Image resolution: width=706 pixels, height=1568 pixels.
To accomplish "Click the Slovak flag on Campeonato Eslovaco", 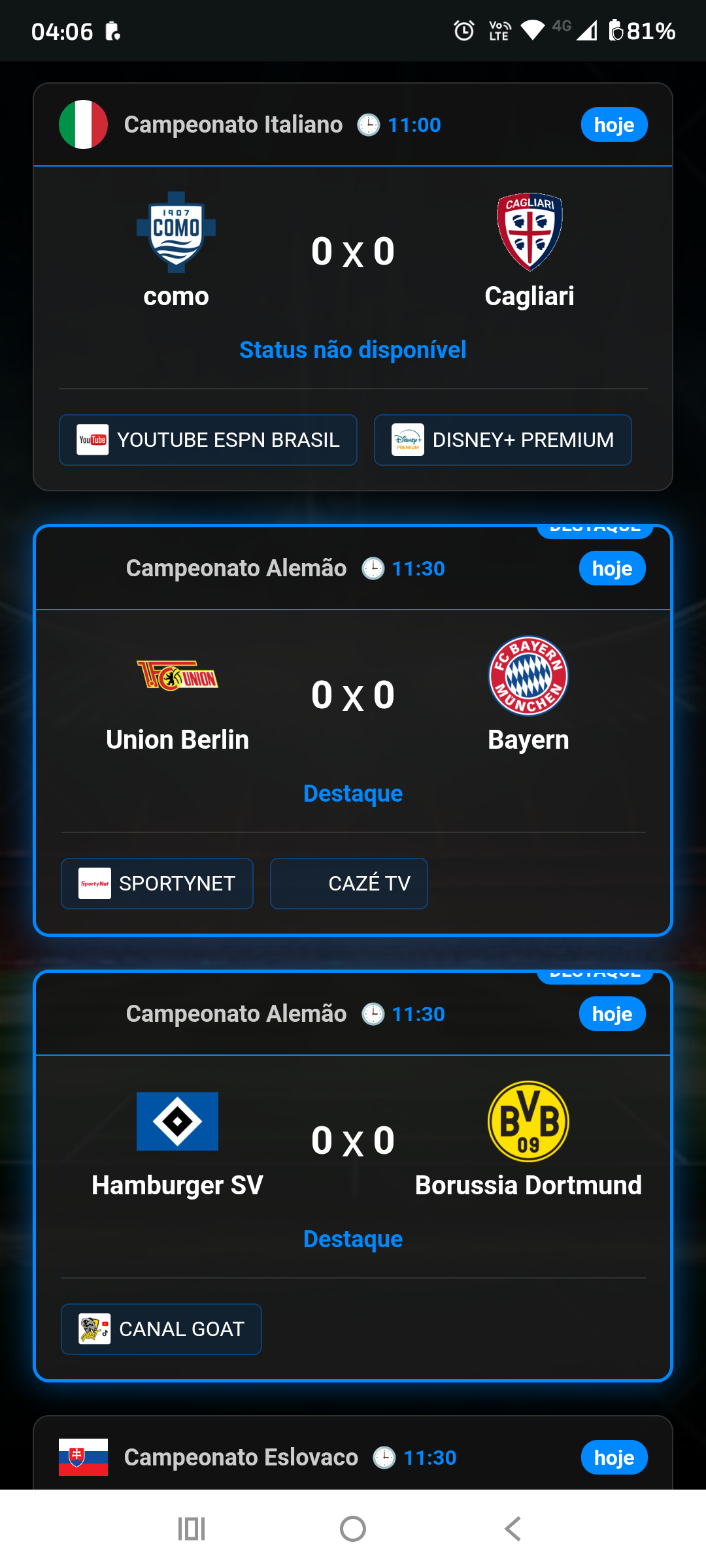I will [x=83, y=1457].
